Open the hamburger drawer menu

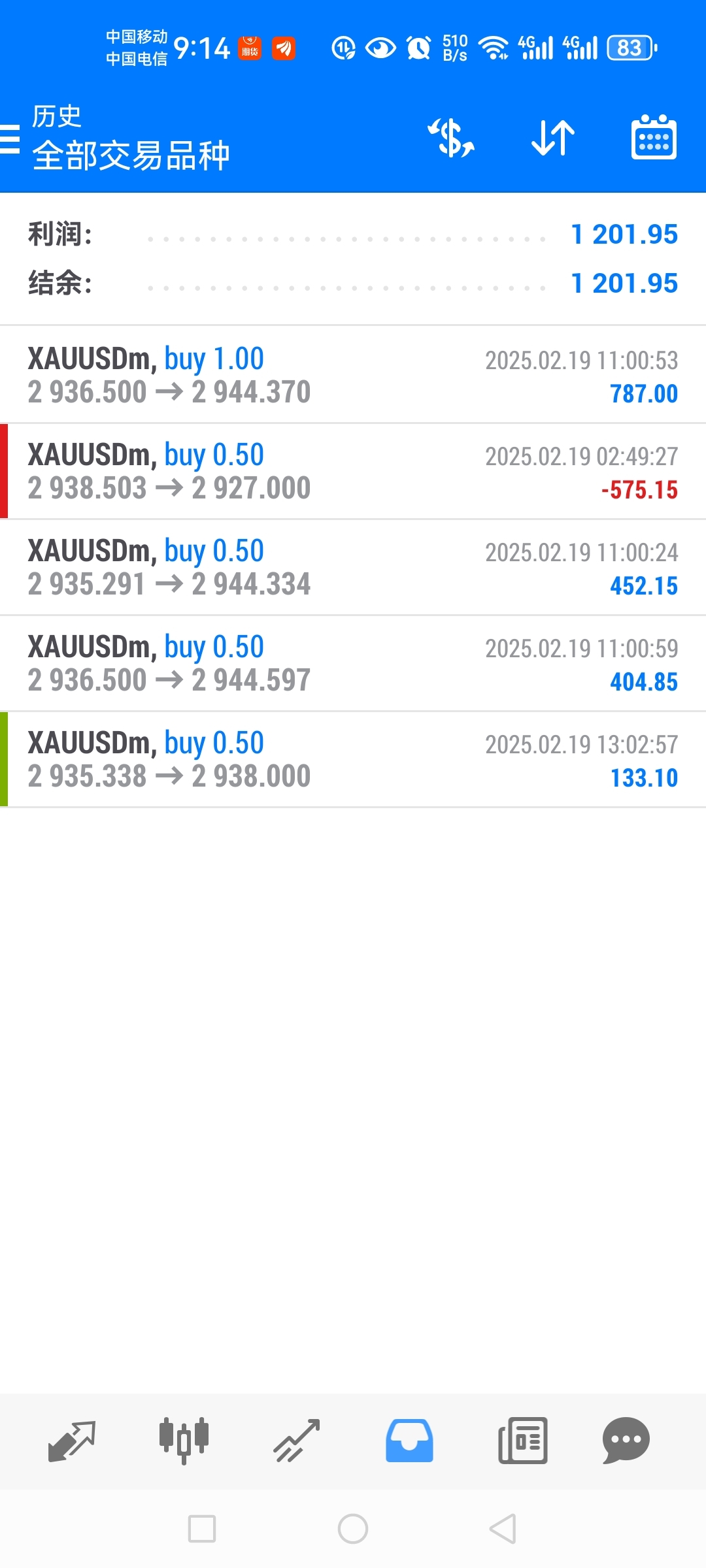coord(10,139)
